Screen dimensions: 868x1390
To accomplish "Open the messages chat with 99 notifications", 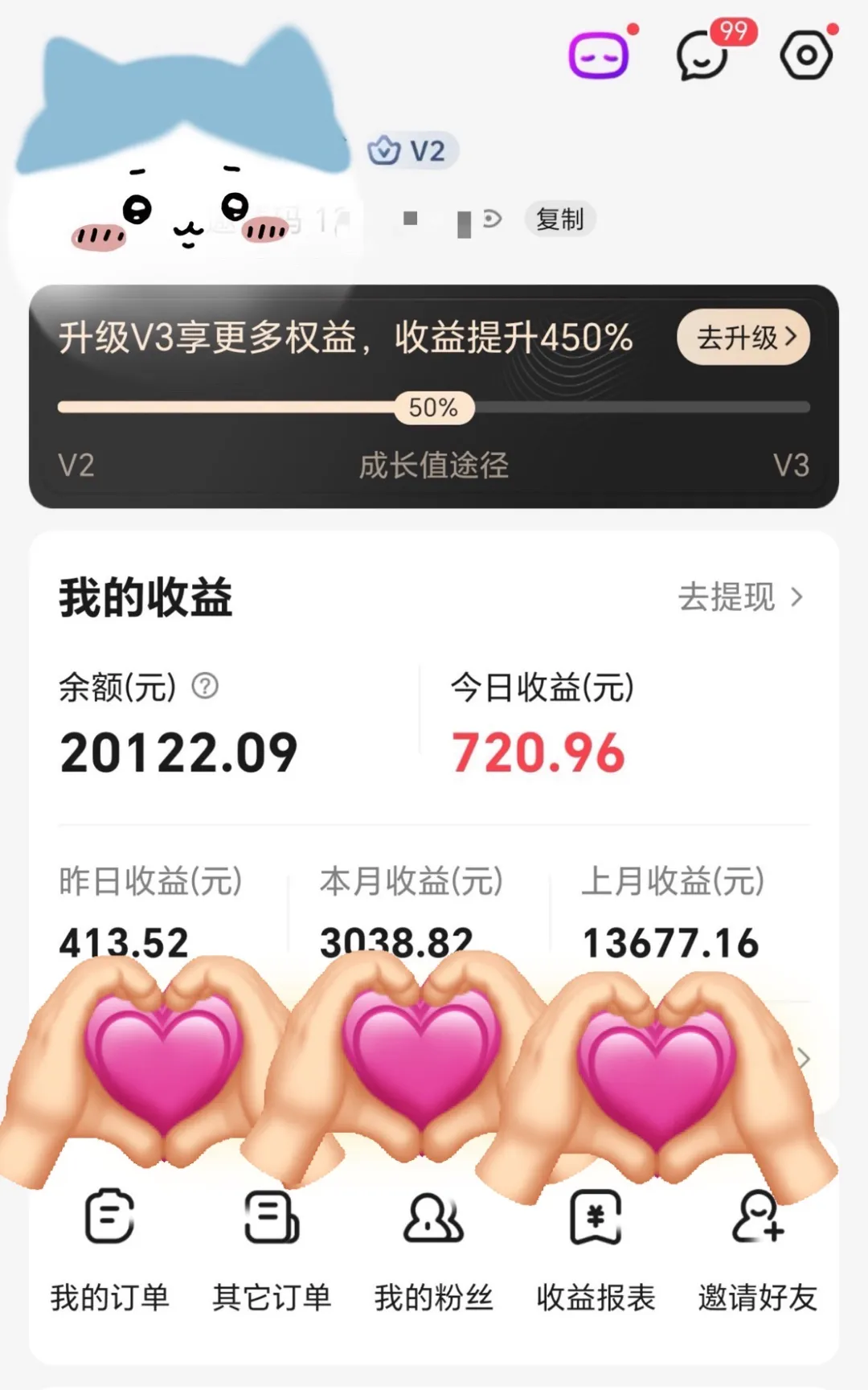I will coord(701,58).
